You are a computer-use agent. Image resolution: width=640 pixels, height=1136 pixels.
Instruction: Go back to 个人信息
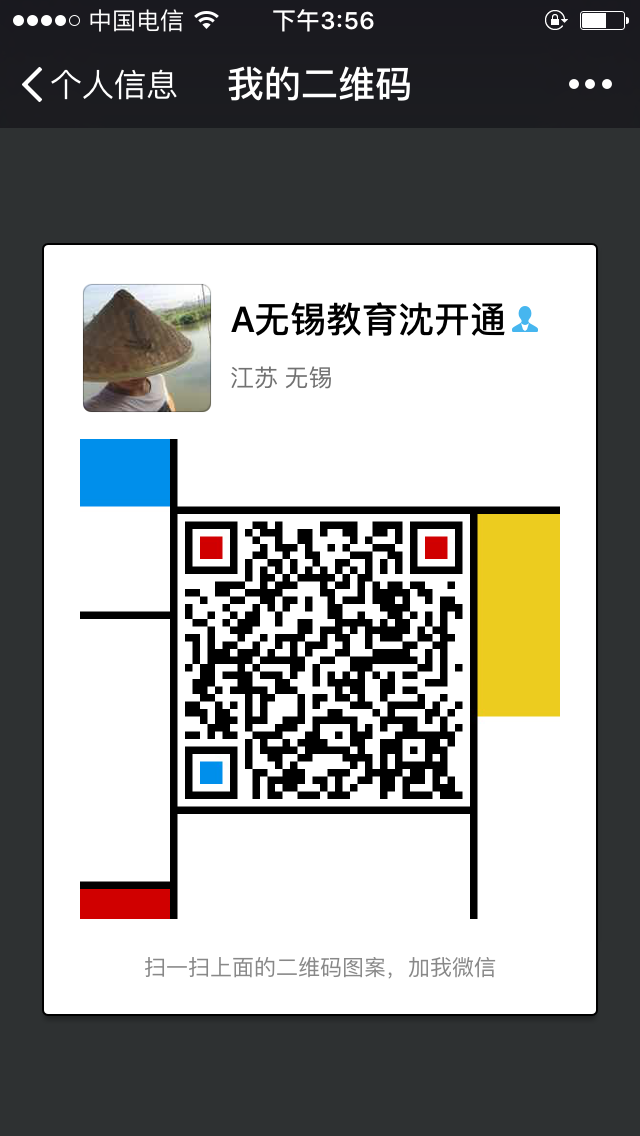click(98, 85)
